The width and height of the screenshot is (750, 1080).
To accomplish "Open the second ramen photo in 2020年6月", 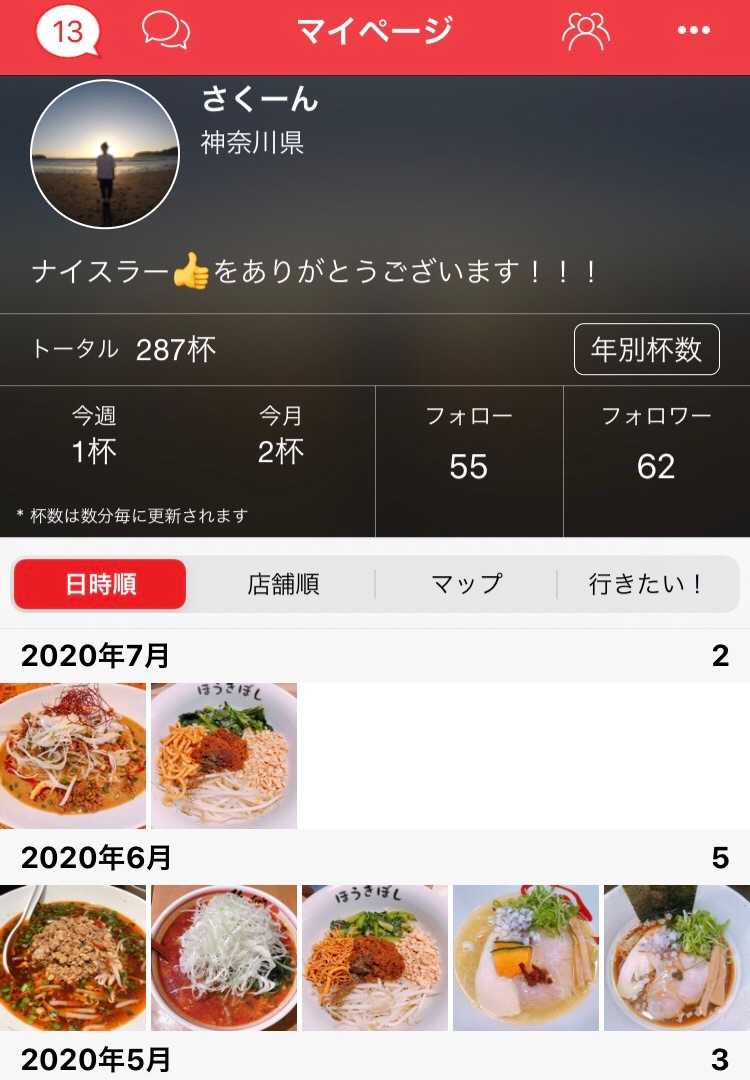I will (224, 958).
